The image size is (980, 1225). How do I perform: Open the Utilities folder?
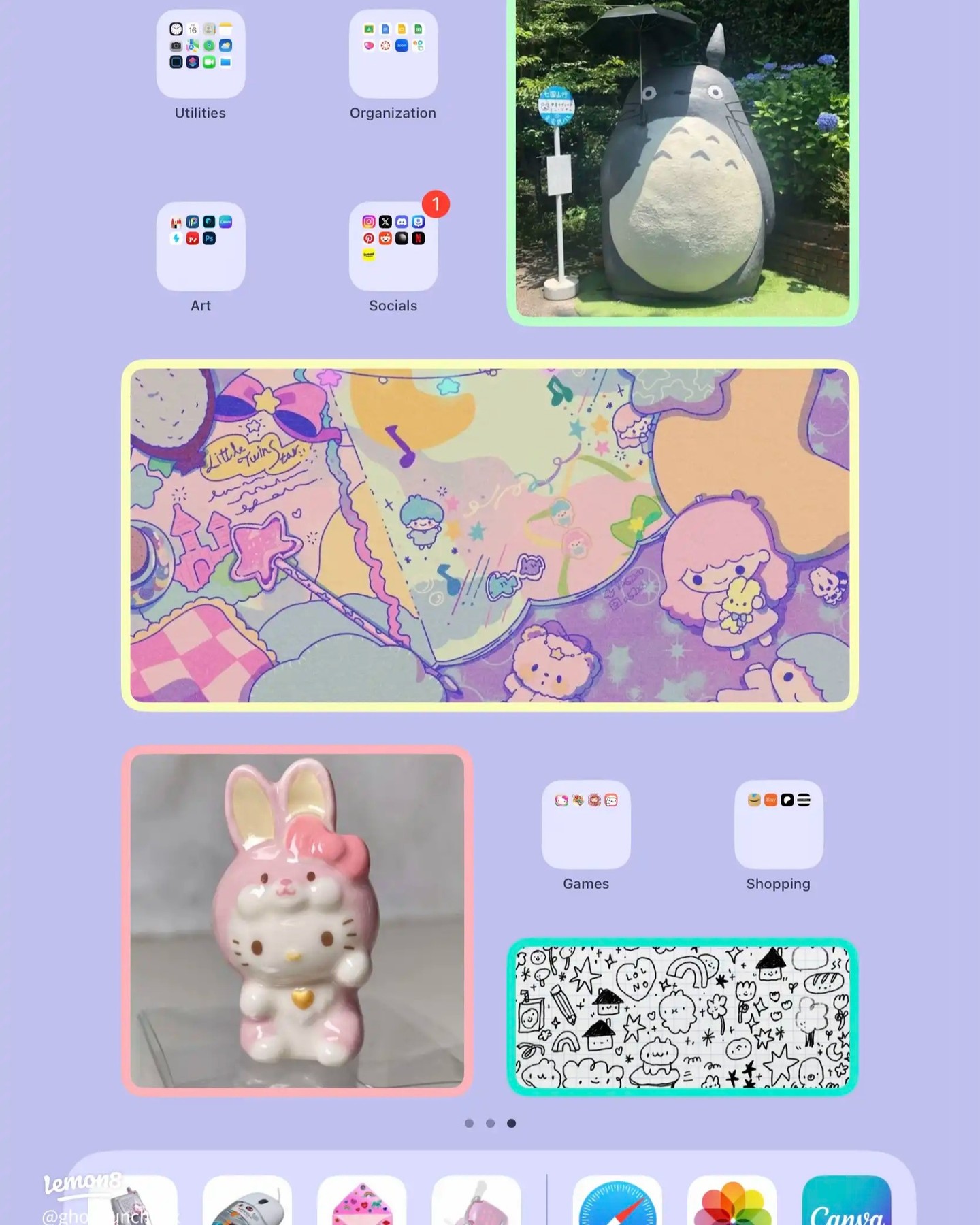(201, 54)
